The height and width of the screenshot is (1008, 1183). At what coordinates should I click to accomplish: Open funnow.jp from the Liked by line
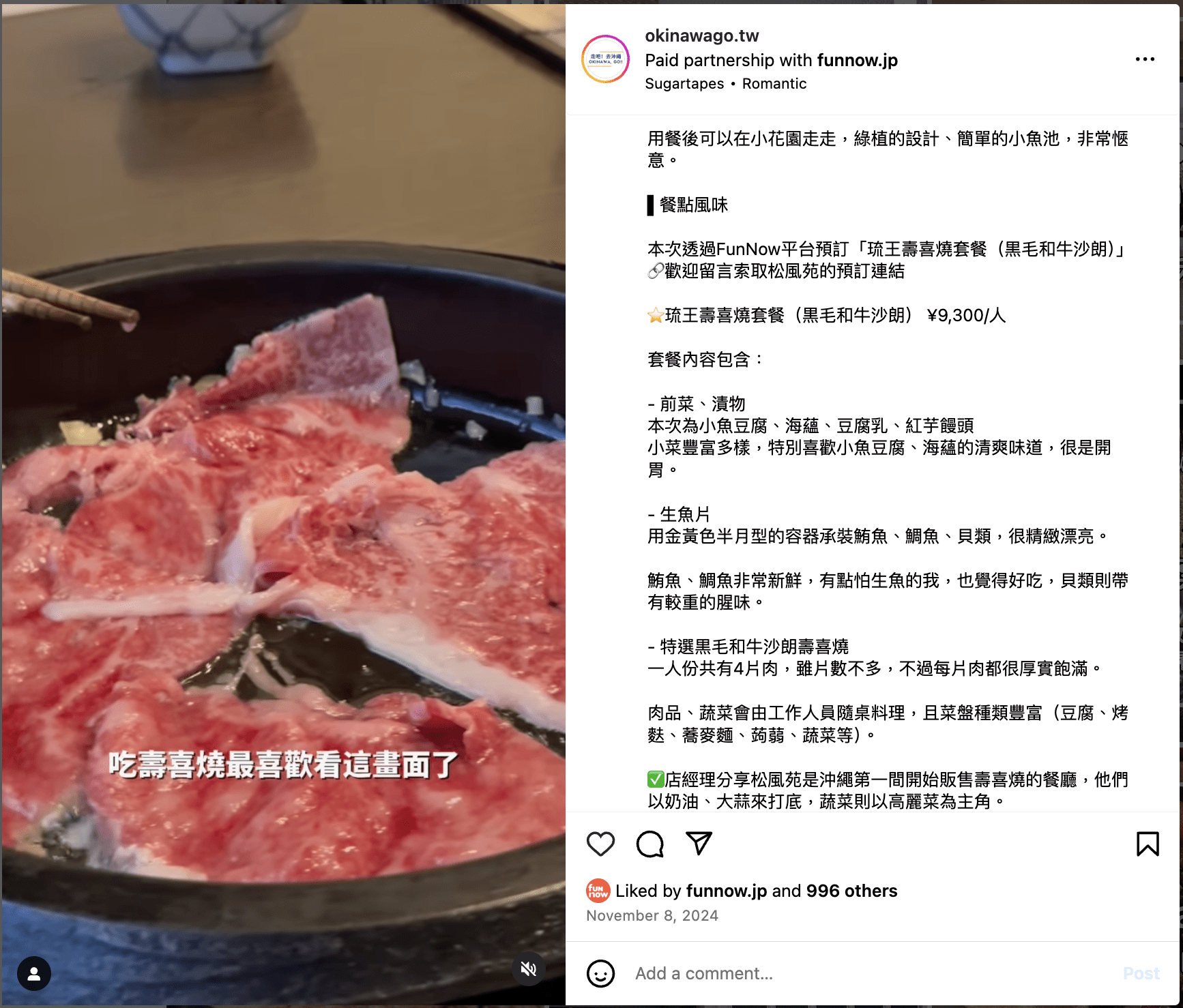pyautogui.click(x=726, y=891)
